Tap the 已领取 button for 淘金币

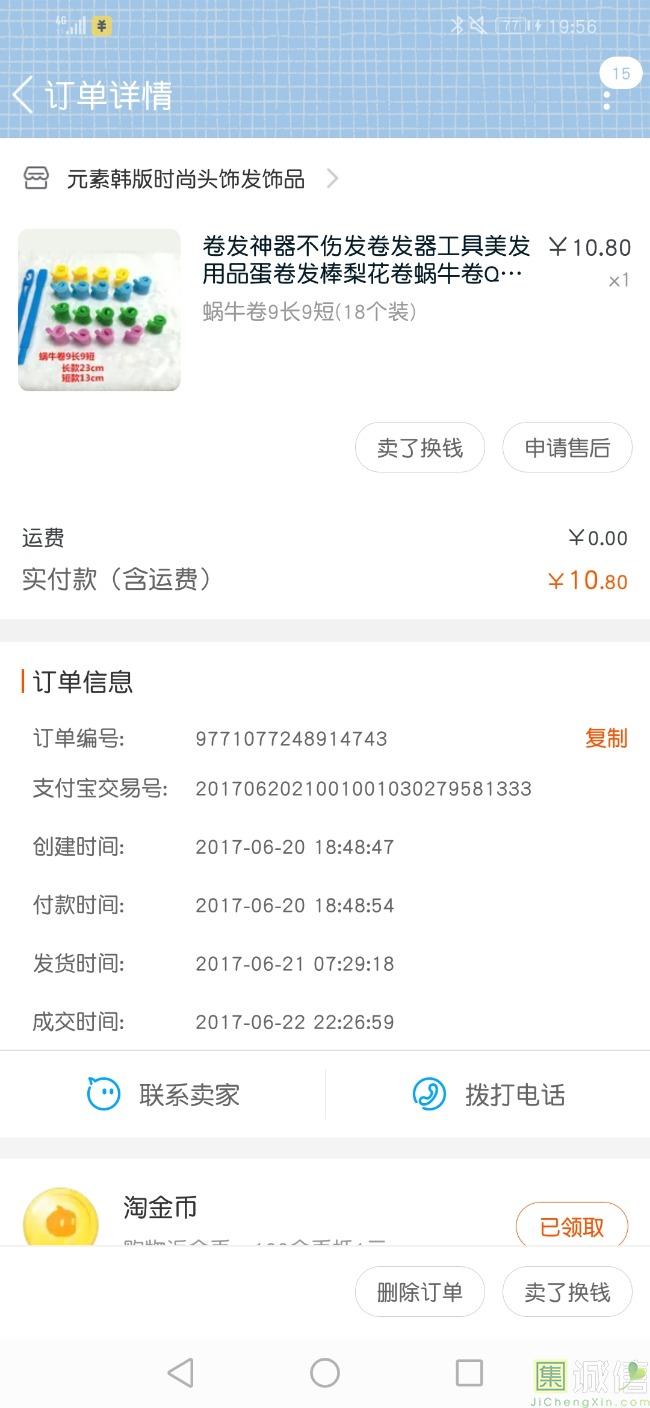(x=572, y=1226)
